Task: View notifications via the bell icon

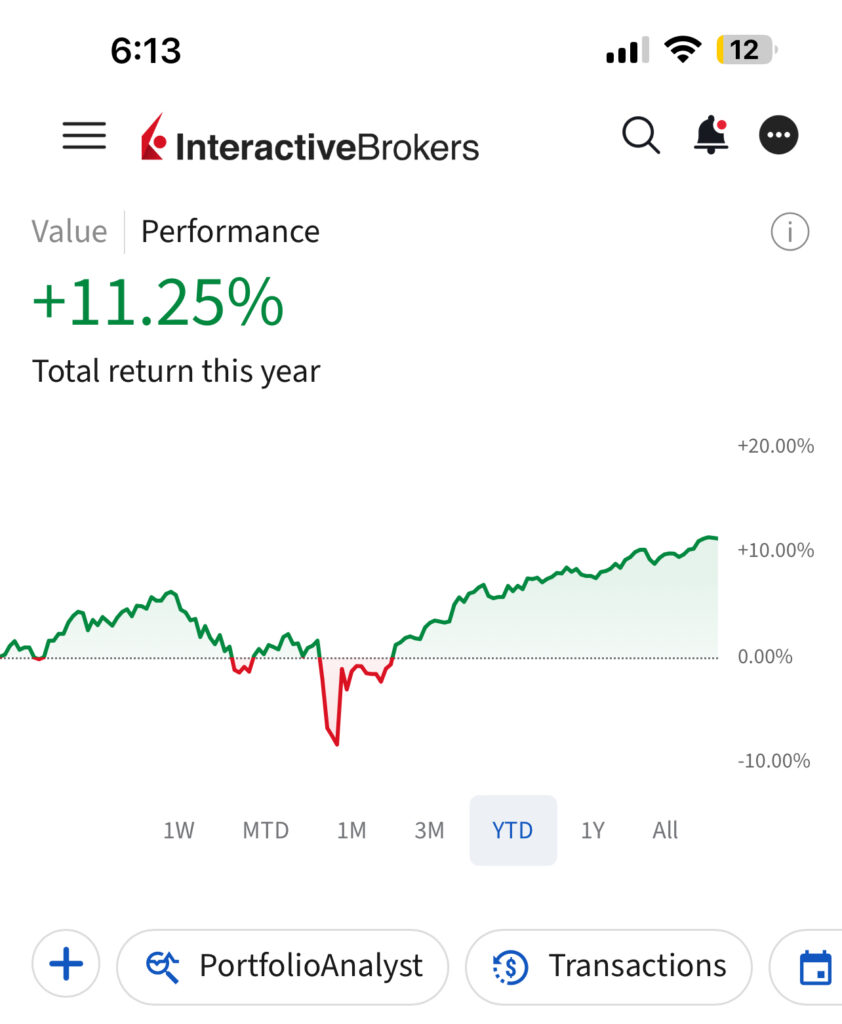Action: tap(711, 135)
